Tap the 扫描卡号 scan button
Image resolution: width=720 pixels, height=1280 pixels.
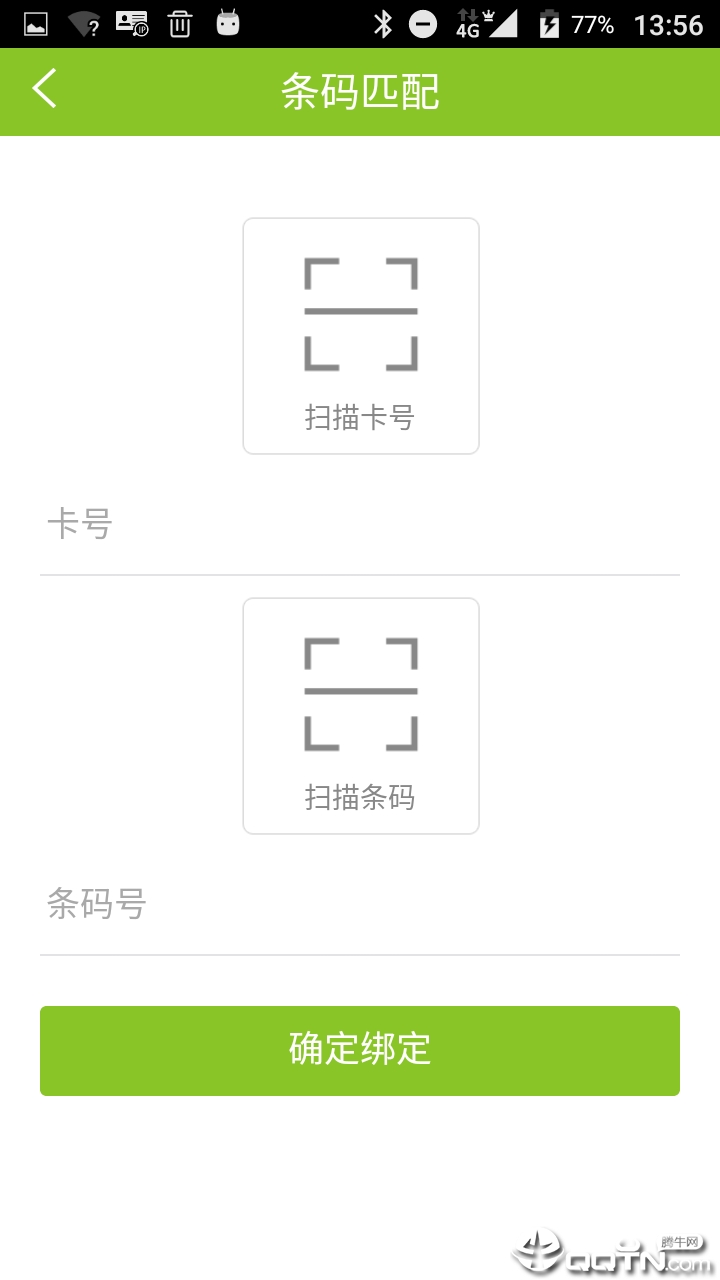361,336
